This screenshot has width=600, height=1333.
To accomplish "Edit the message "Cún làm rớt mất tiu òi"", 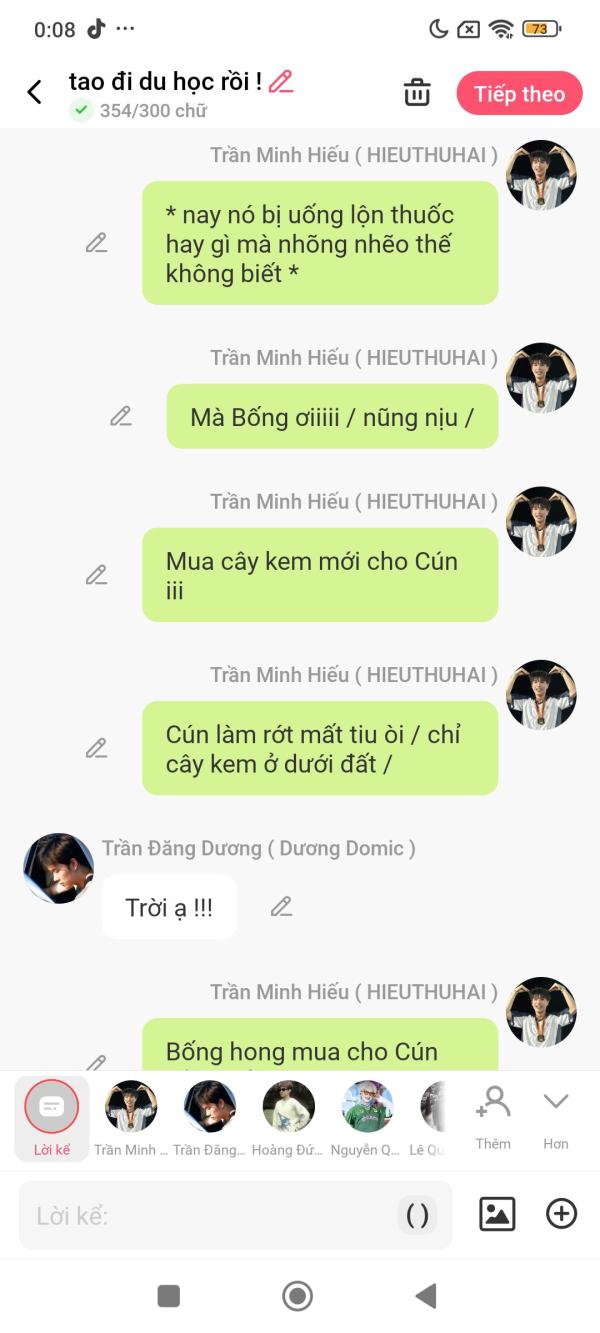I will pyautogui.click(x=96, y=748).
